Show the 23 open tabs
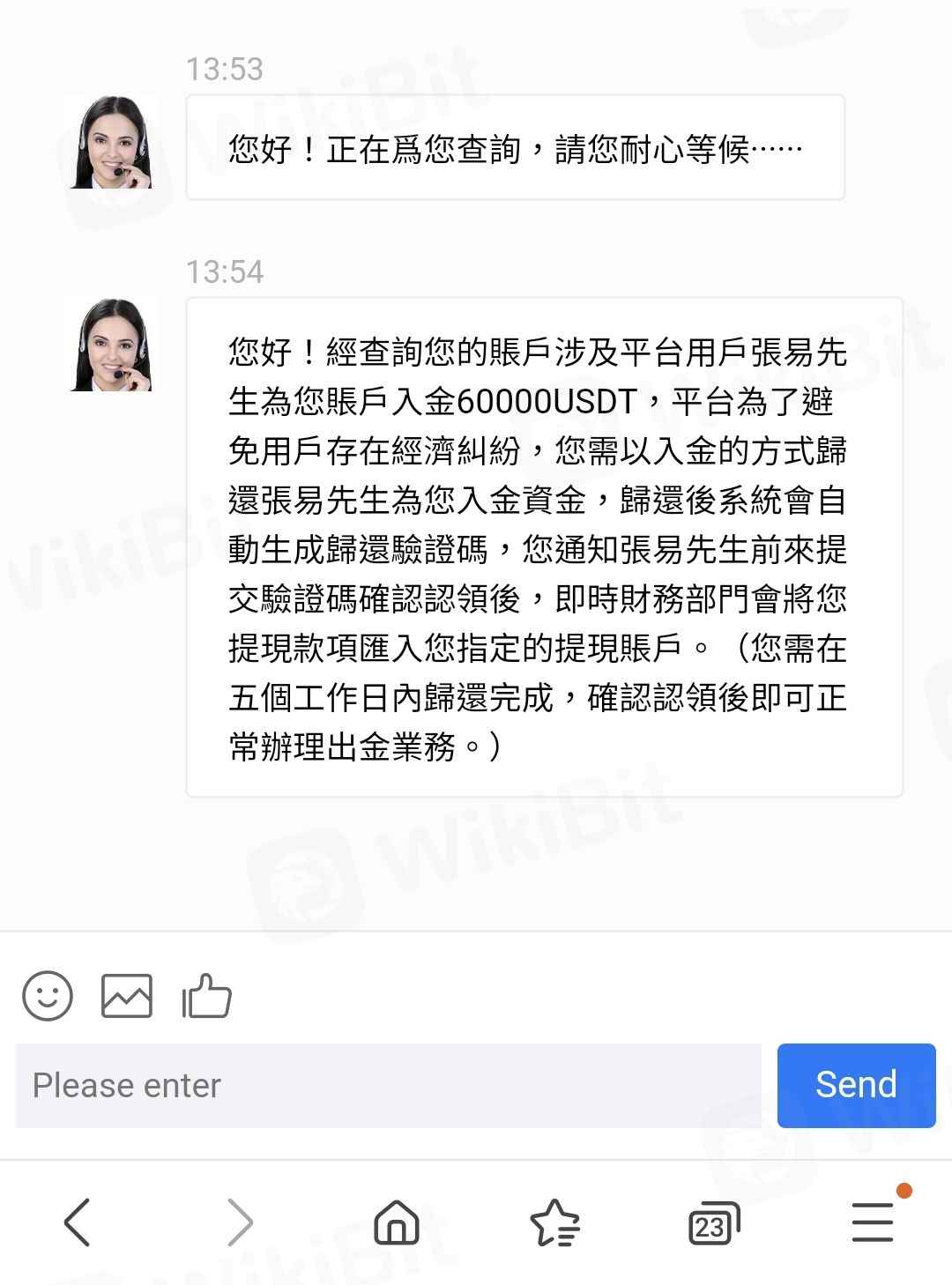 coord(712,1222)
